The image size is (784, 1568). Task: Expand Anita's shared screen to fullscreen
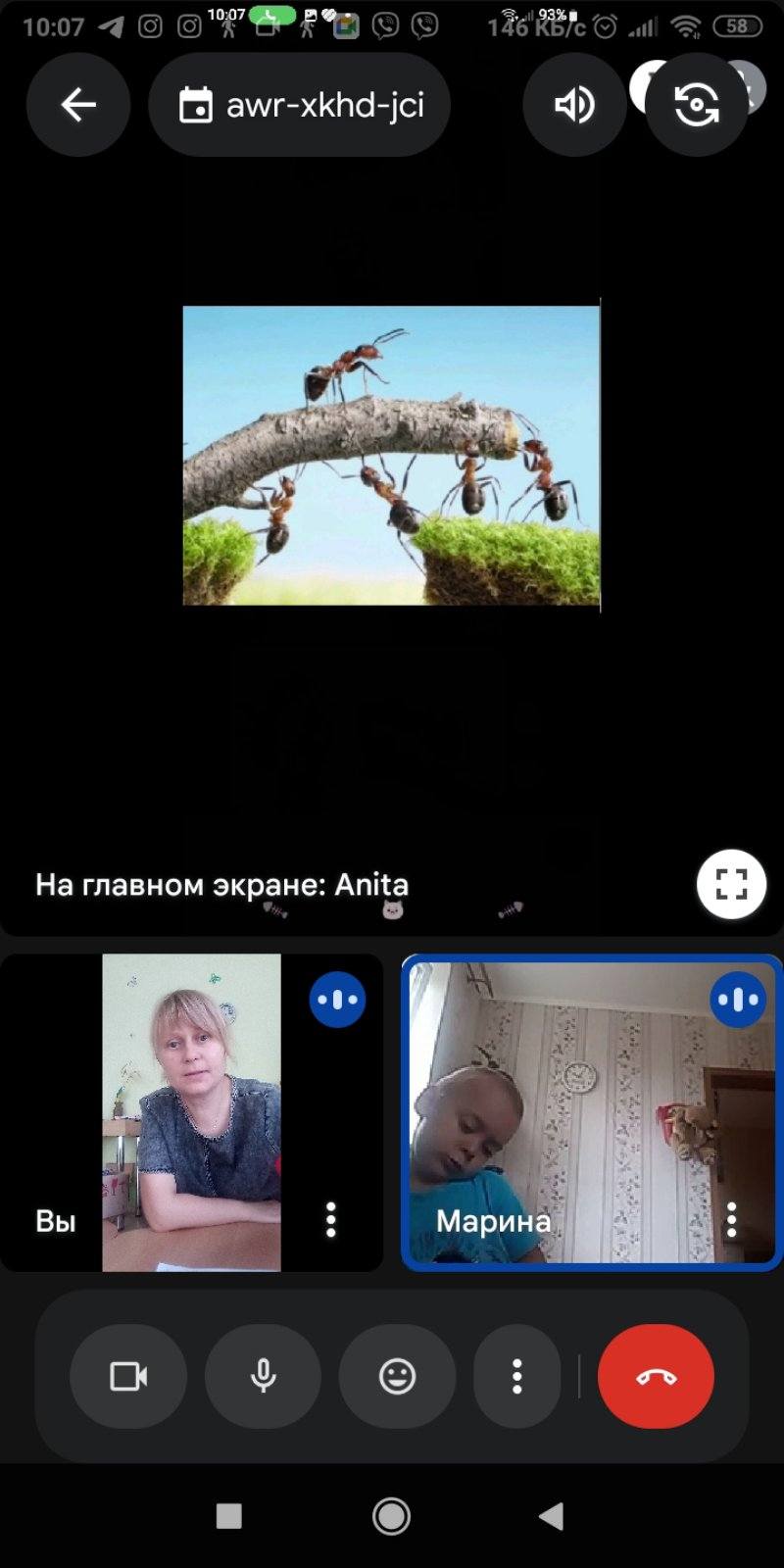tap(730, 884)
